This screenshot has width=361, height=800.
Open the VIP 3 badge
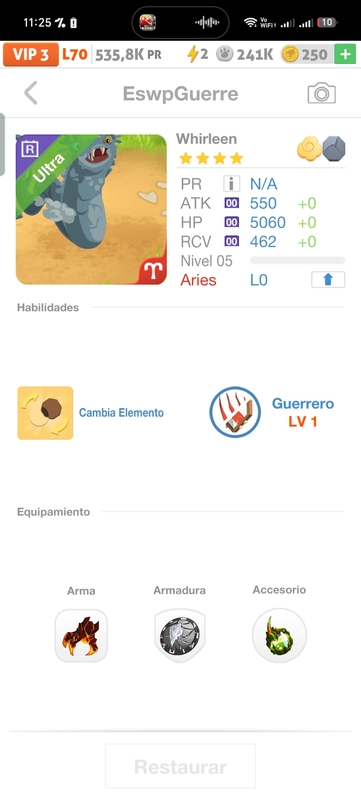(x=31, y=55)
